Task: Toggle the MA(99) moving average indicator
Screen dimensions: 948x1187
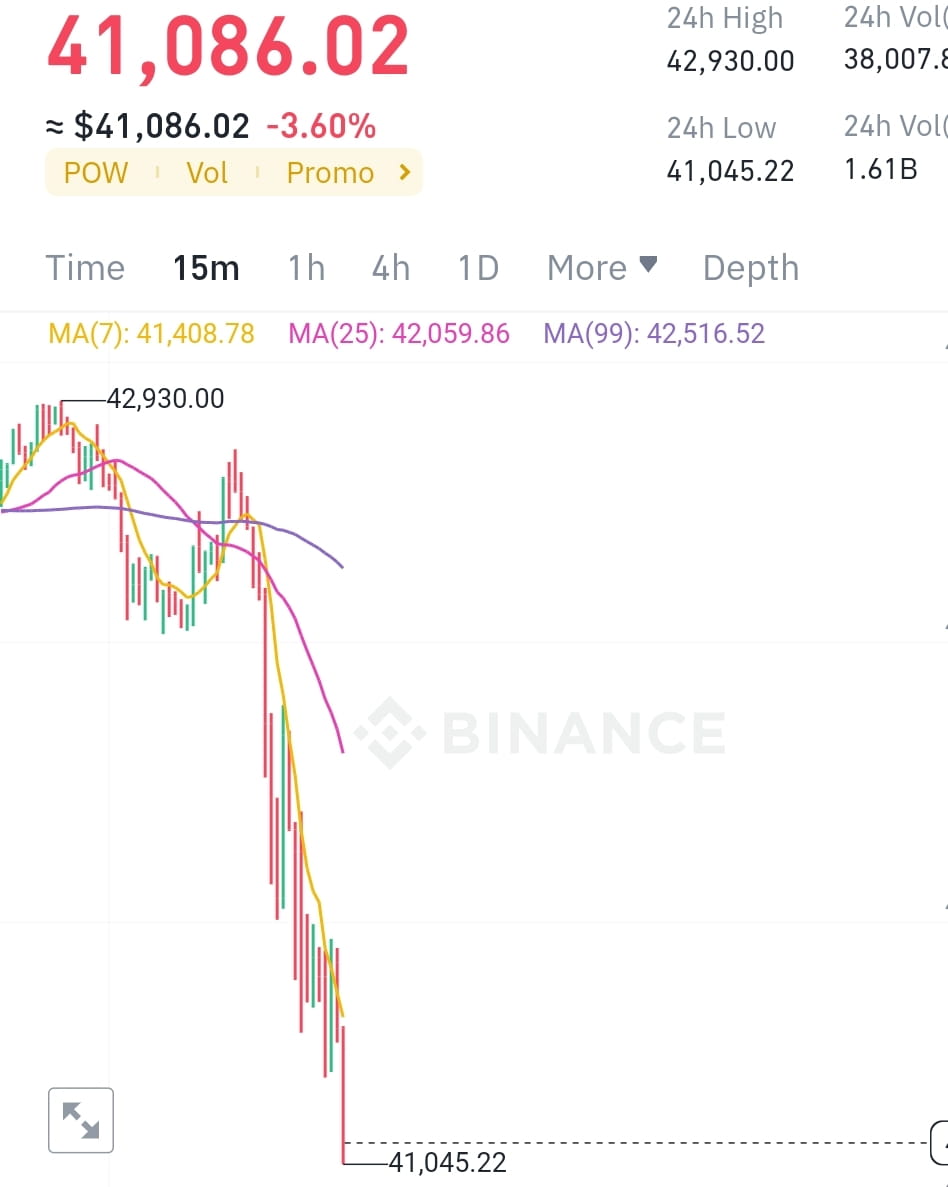Action: point(655,333)
